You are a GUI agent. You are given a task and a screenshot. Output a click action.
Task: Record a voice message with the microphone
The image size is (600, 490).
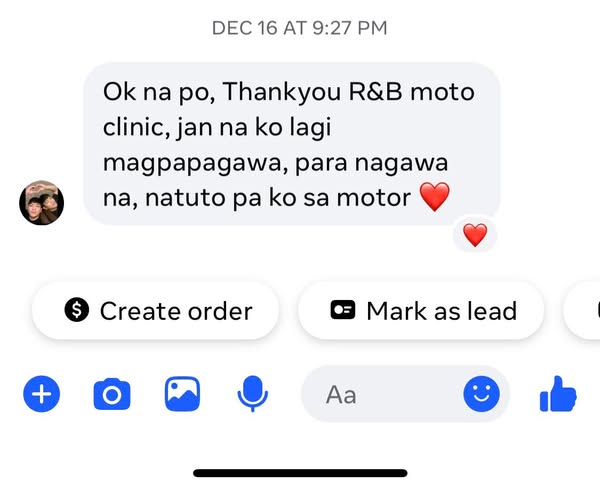pyautogui.click(x=252, y=395)
